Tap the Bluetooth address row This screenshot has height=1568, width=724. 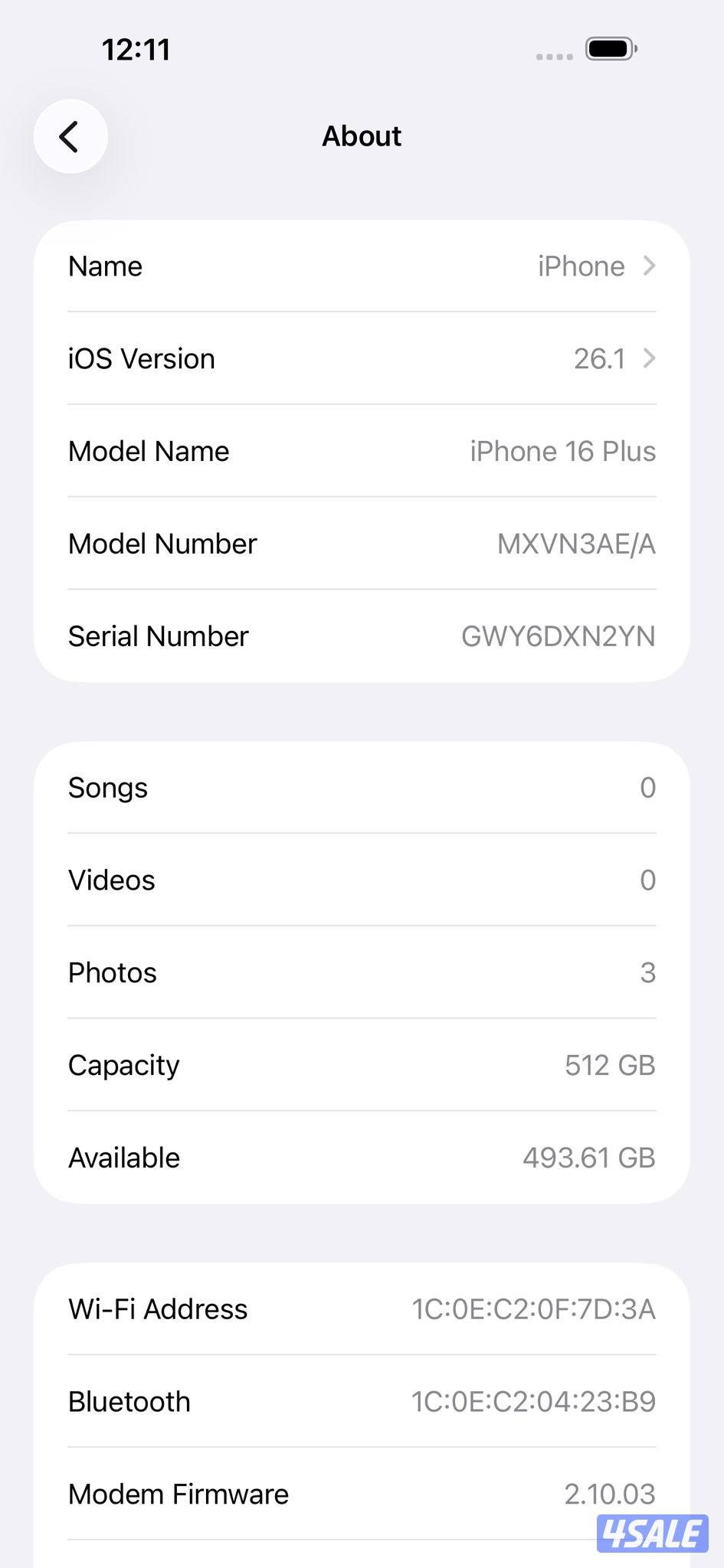(362, 1401)
